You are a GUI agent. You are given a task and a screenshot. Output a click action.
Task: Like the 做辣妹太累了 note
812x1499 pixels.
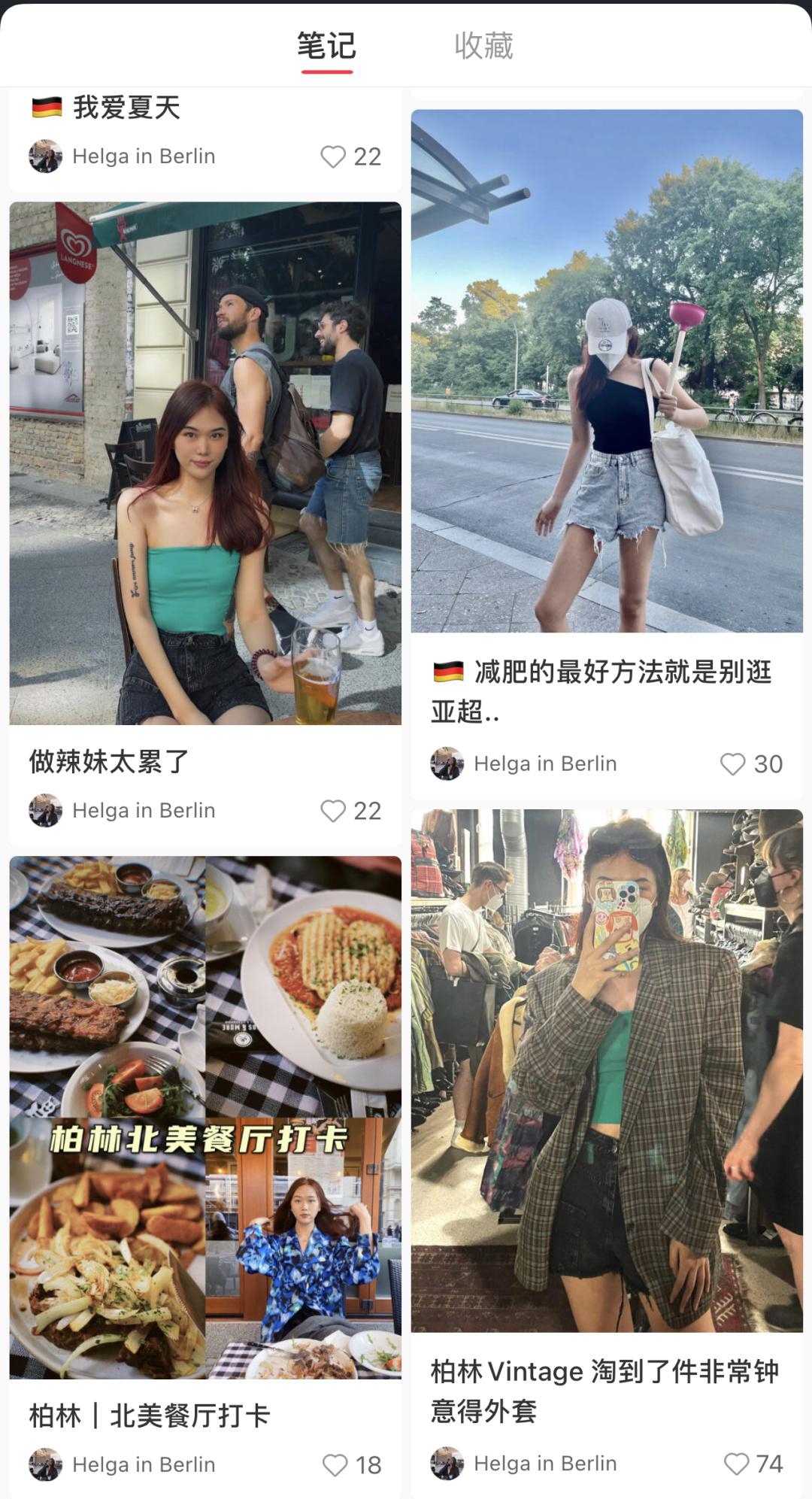(333, 811)
